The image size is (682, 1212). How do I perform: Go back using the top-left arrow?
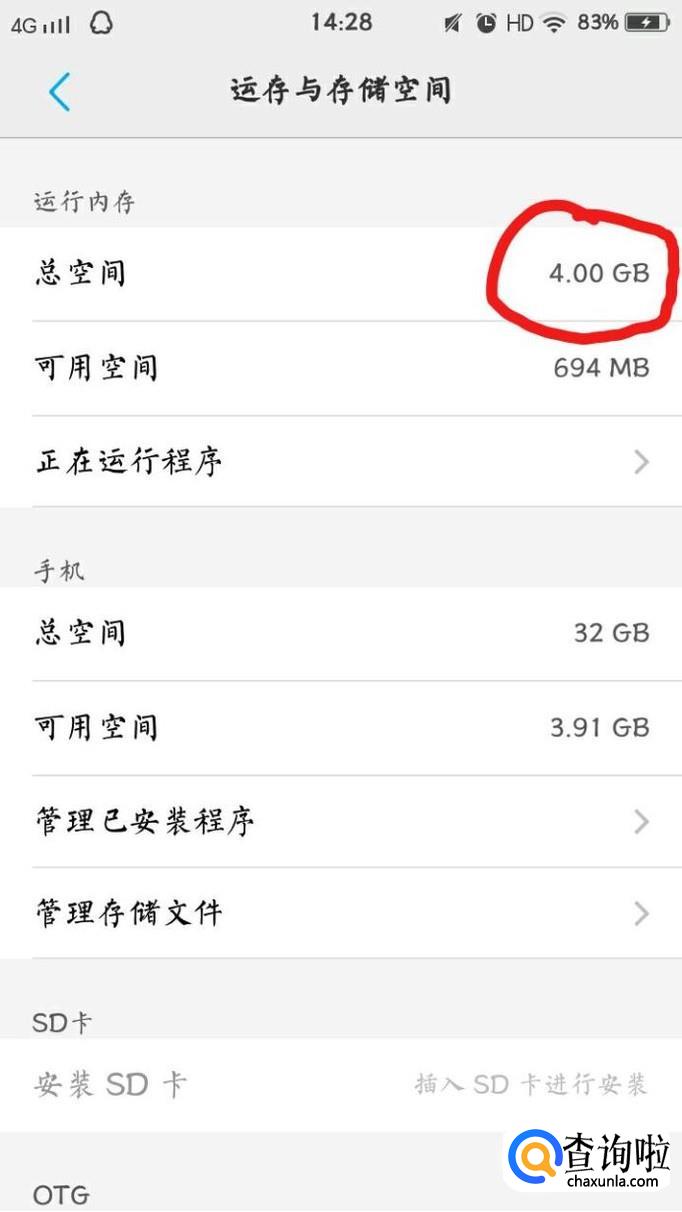pyautogui.click(x=60, y=91)
